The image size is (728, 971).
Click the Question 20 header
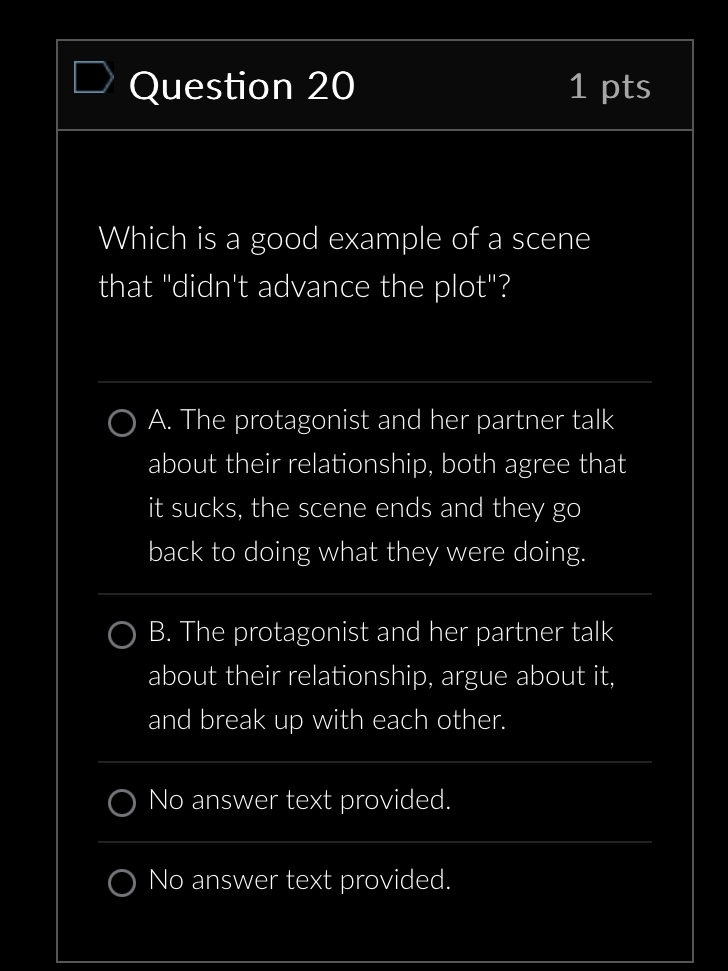[x=241, y=87]
